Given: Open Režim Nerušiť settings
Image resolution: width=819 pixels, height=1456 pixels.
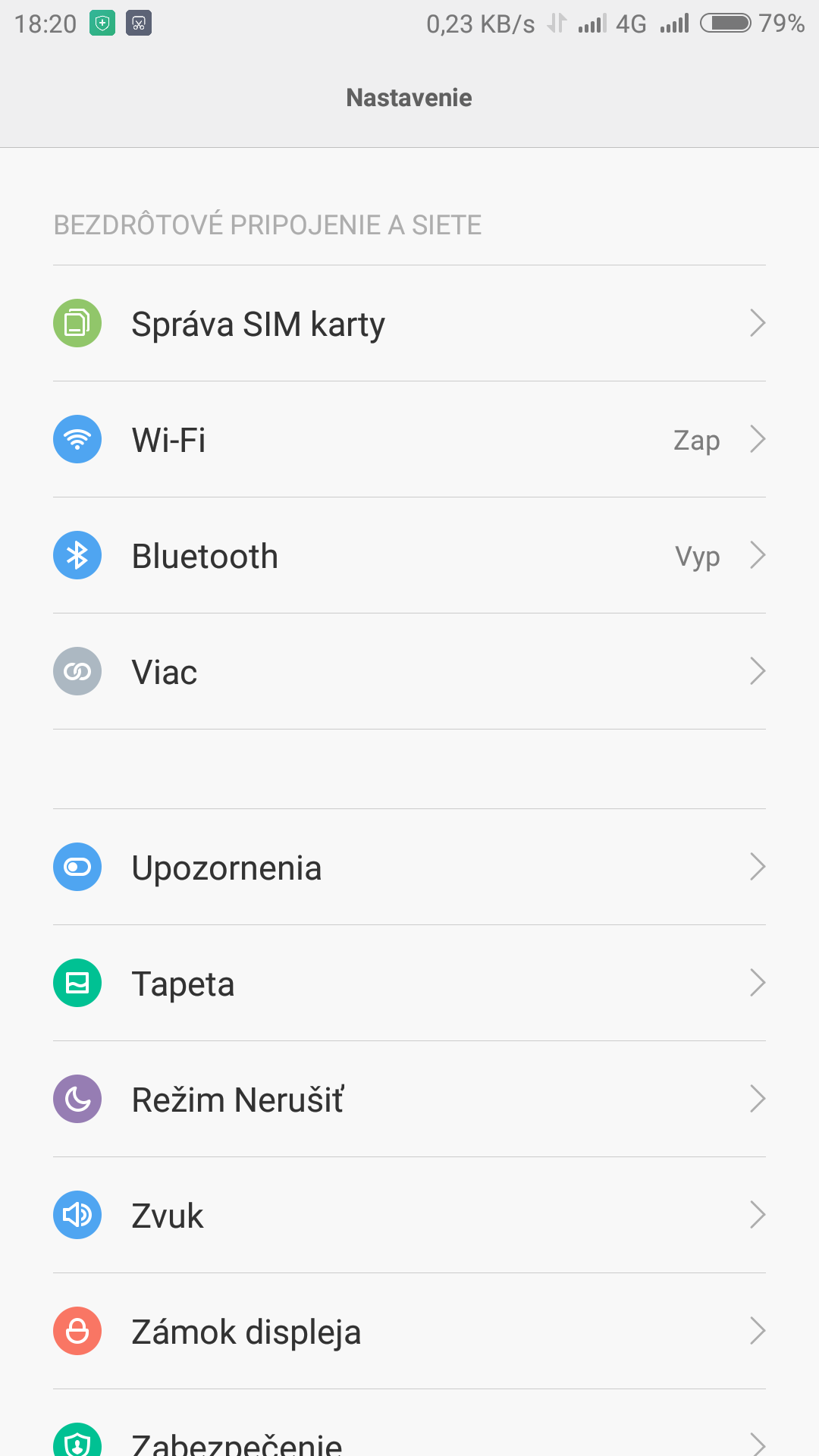Looking at the screenshot, I should 409,1100.
